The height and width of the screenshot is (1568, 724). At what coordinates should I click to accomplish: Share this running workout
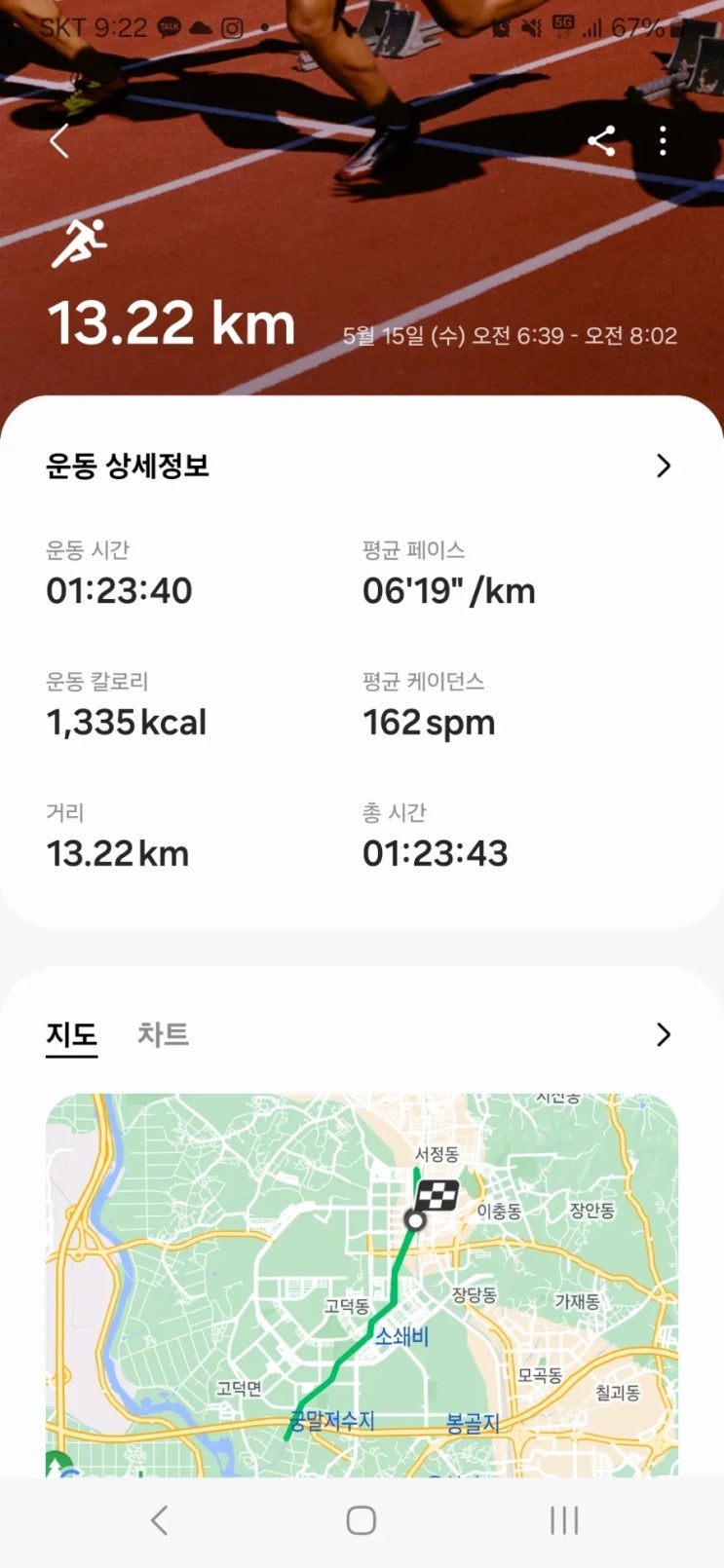[601, 141]
